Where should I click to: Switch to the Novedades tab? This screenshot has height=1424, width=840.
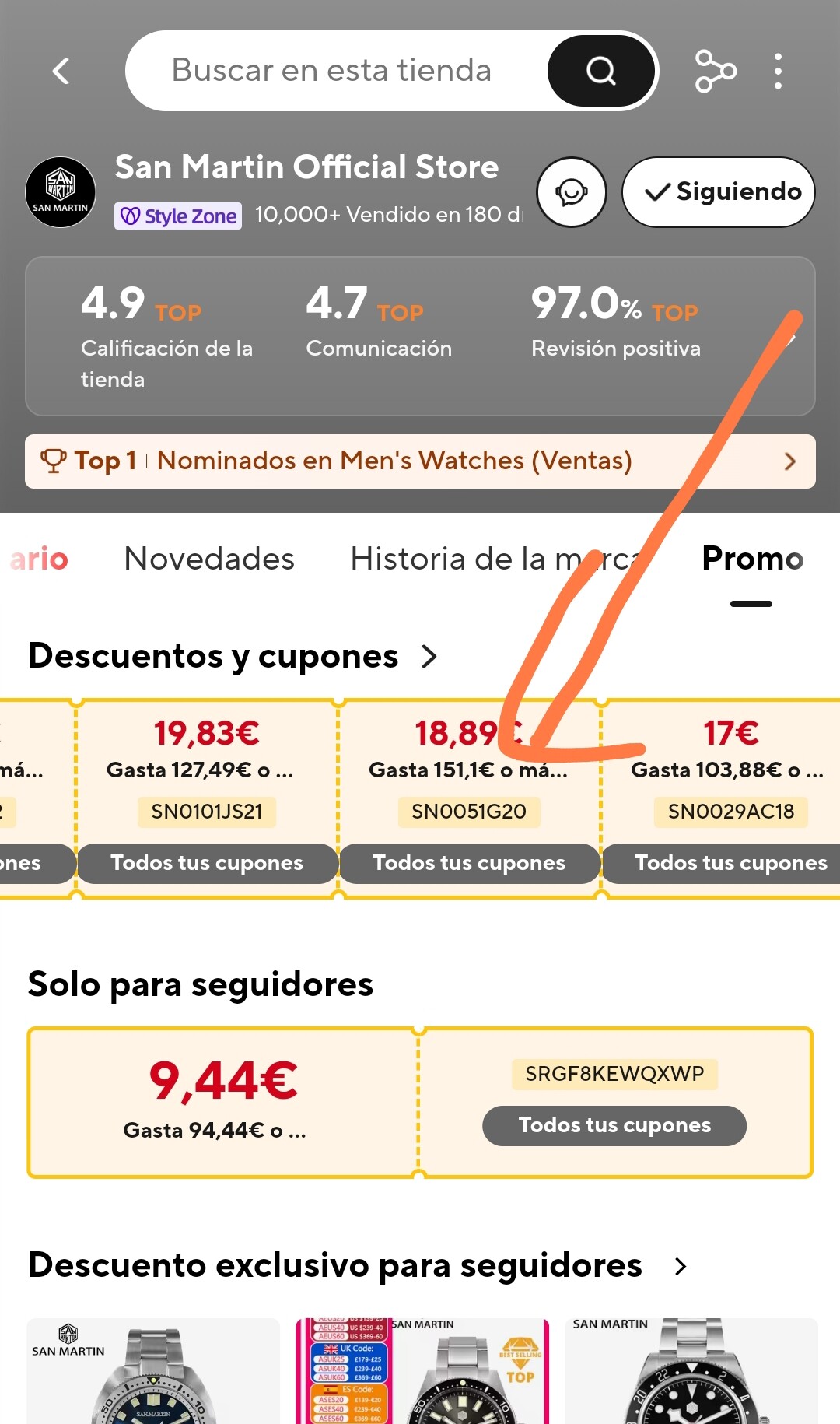click(209, 559)
